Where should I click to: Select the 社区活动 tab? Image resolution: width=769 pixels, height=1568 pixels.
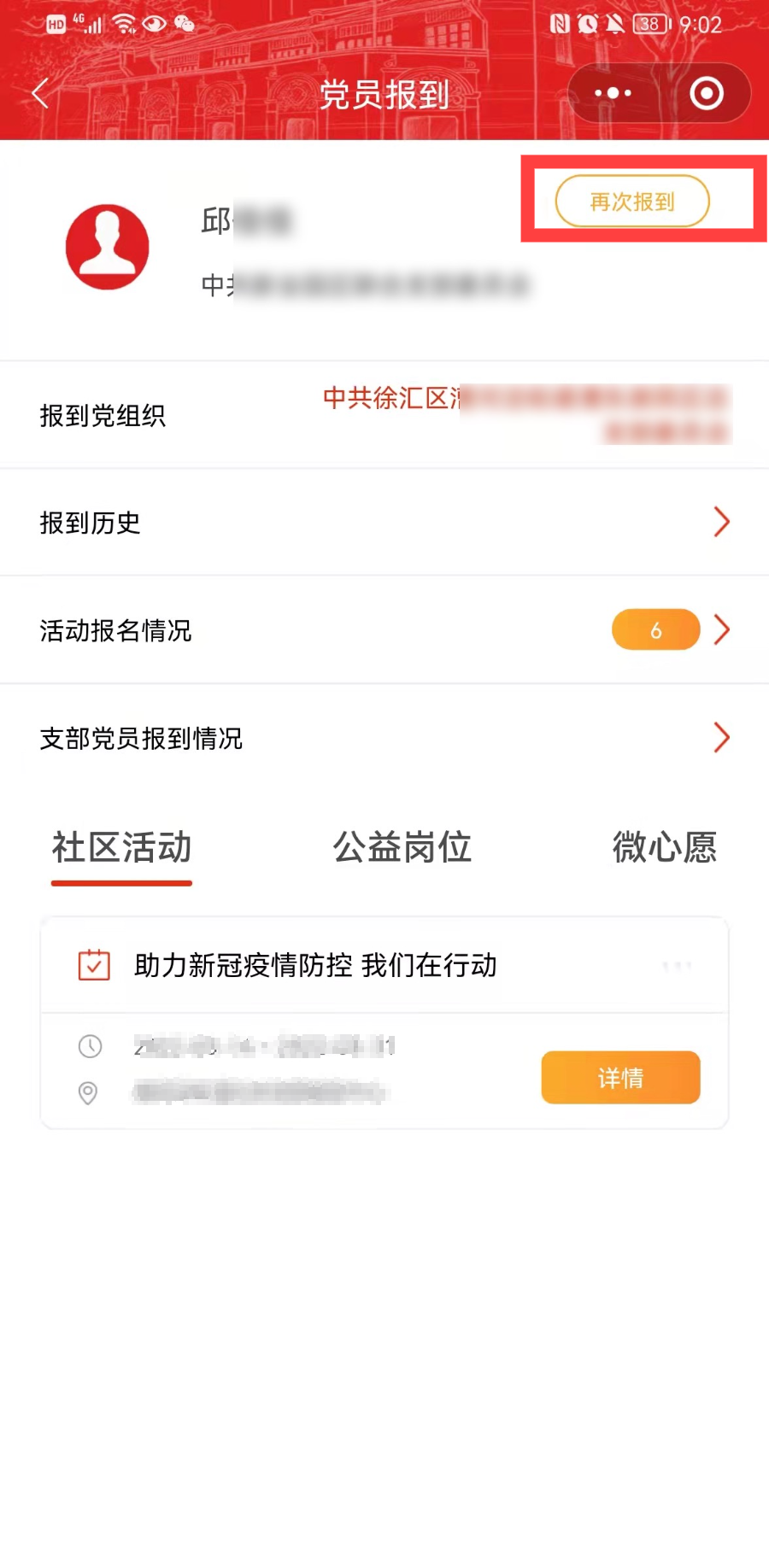121,847
